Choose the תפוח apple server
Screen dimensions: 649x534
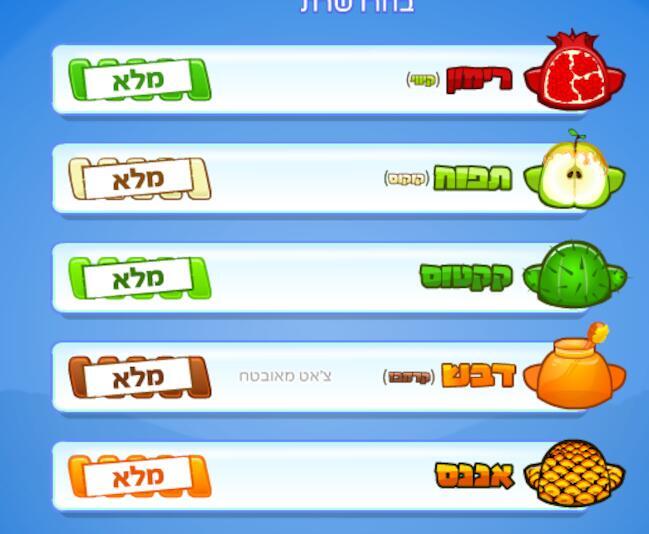point(340,178)
